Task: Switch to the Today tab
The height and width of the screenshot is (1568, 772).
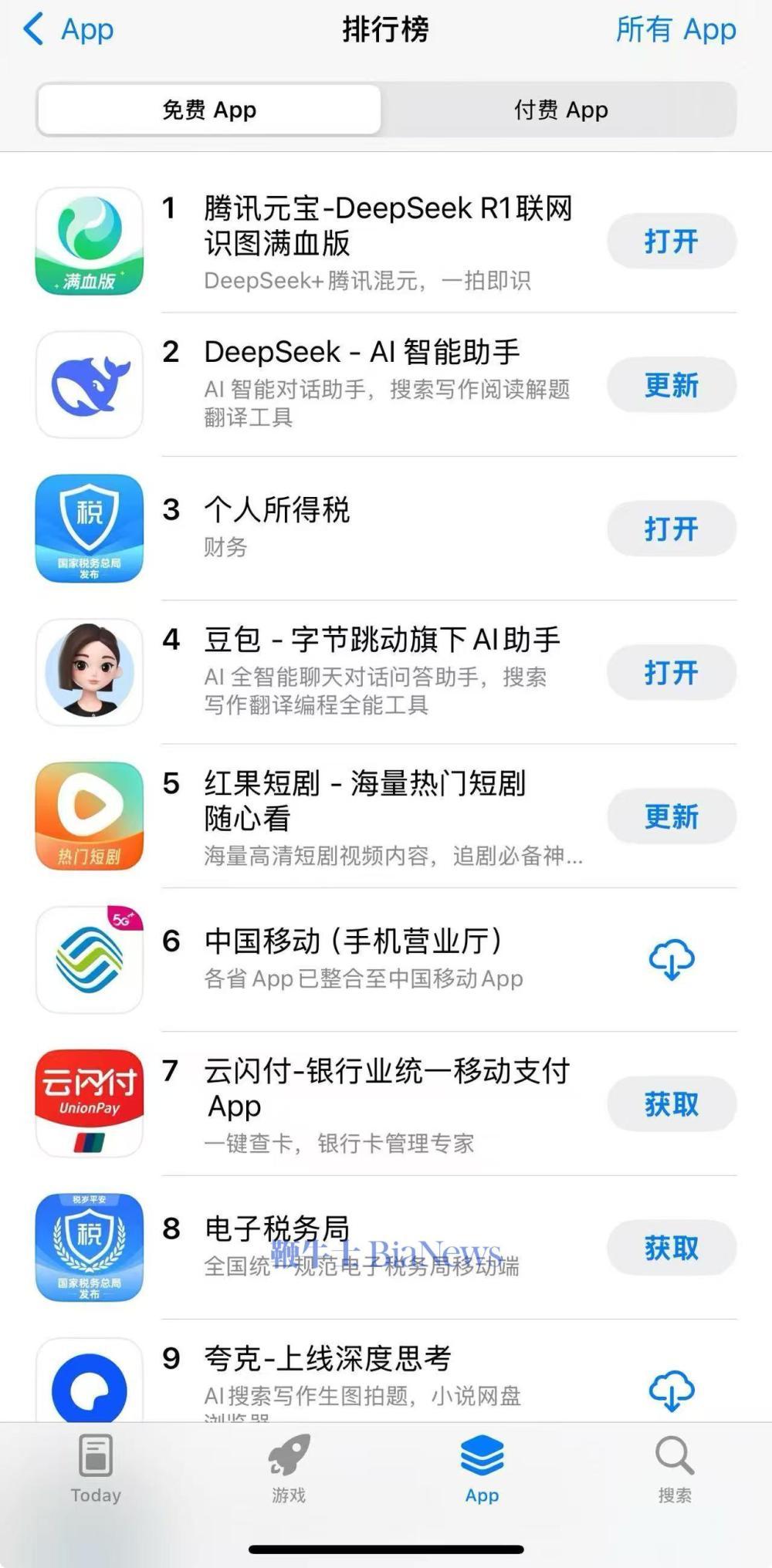Action: [x=96, y=1470]
